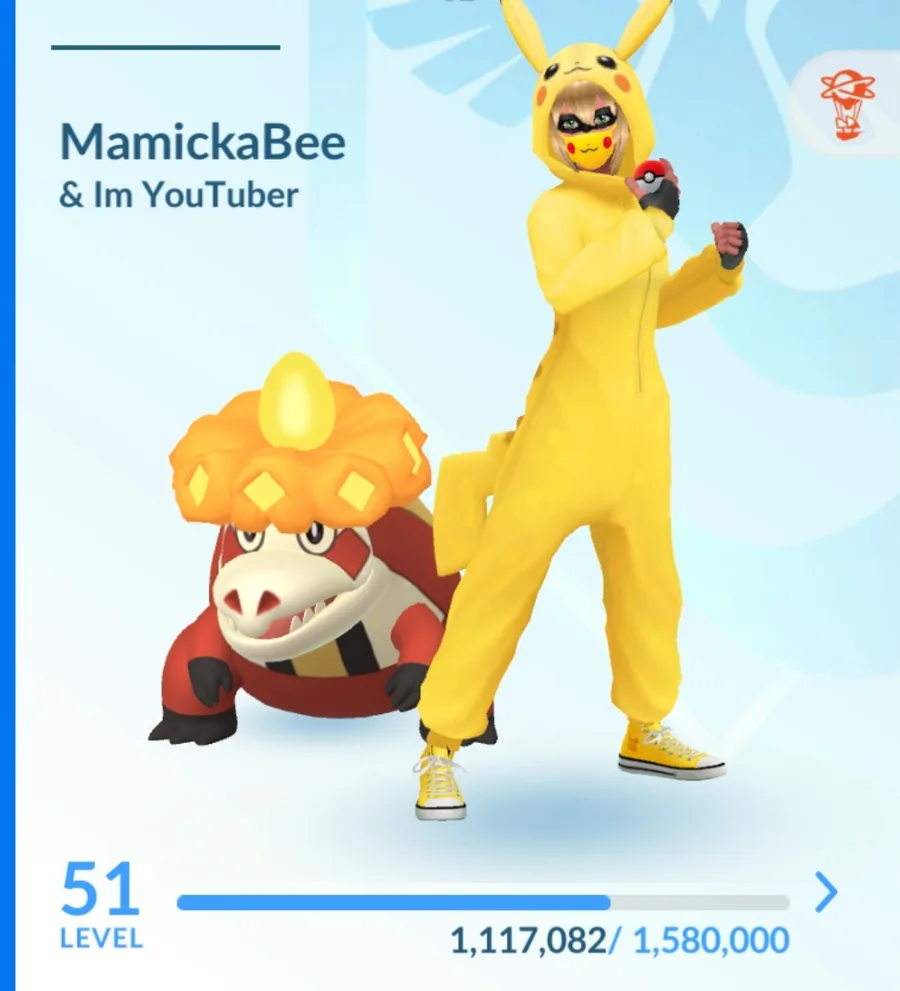Open the level progress arrow
Viewport: 900px width, 991px height.
tap(826, 892)
